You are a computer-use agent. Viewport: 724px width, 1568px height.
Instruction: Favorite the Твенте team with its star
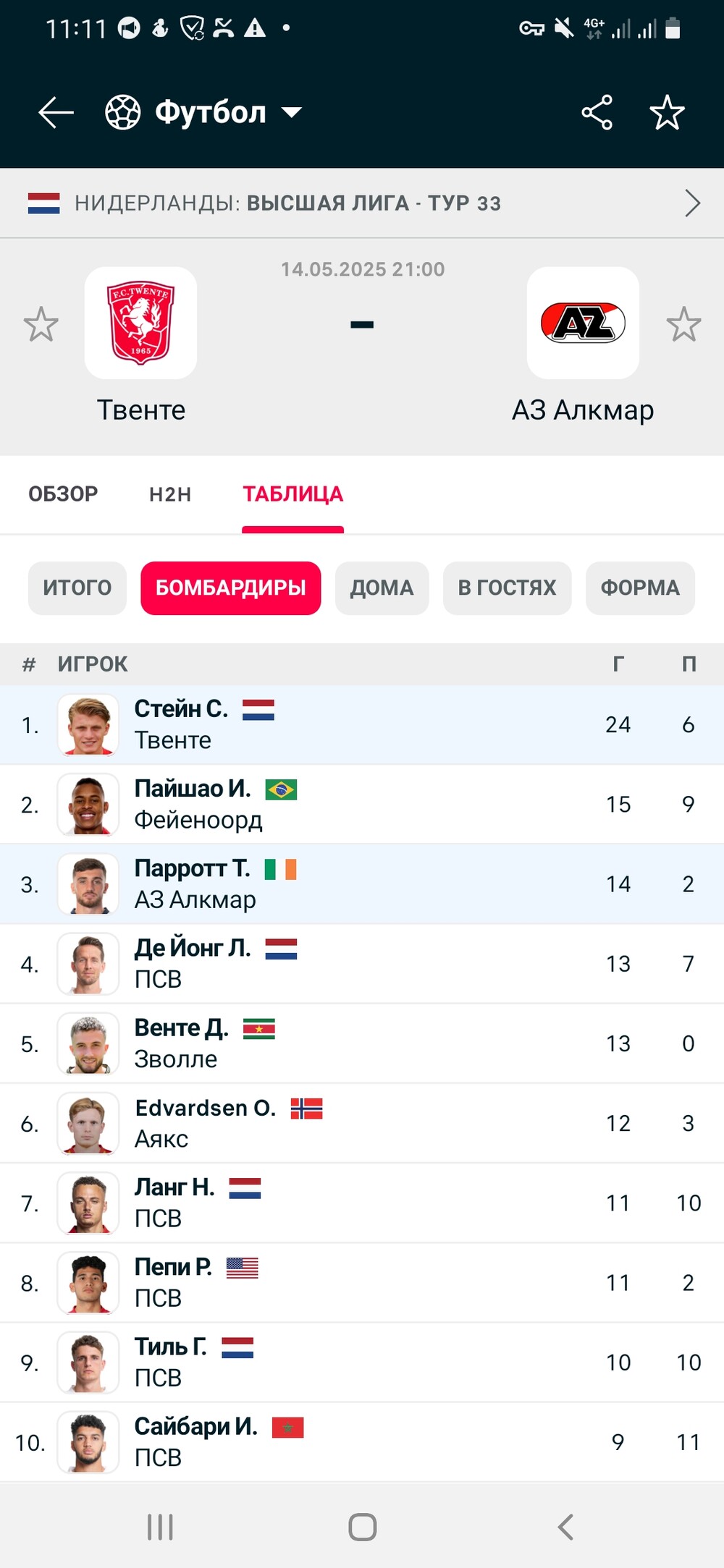[41, 324]
